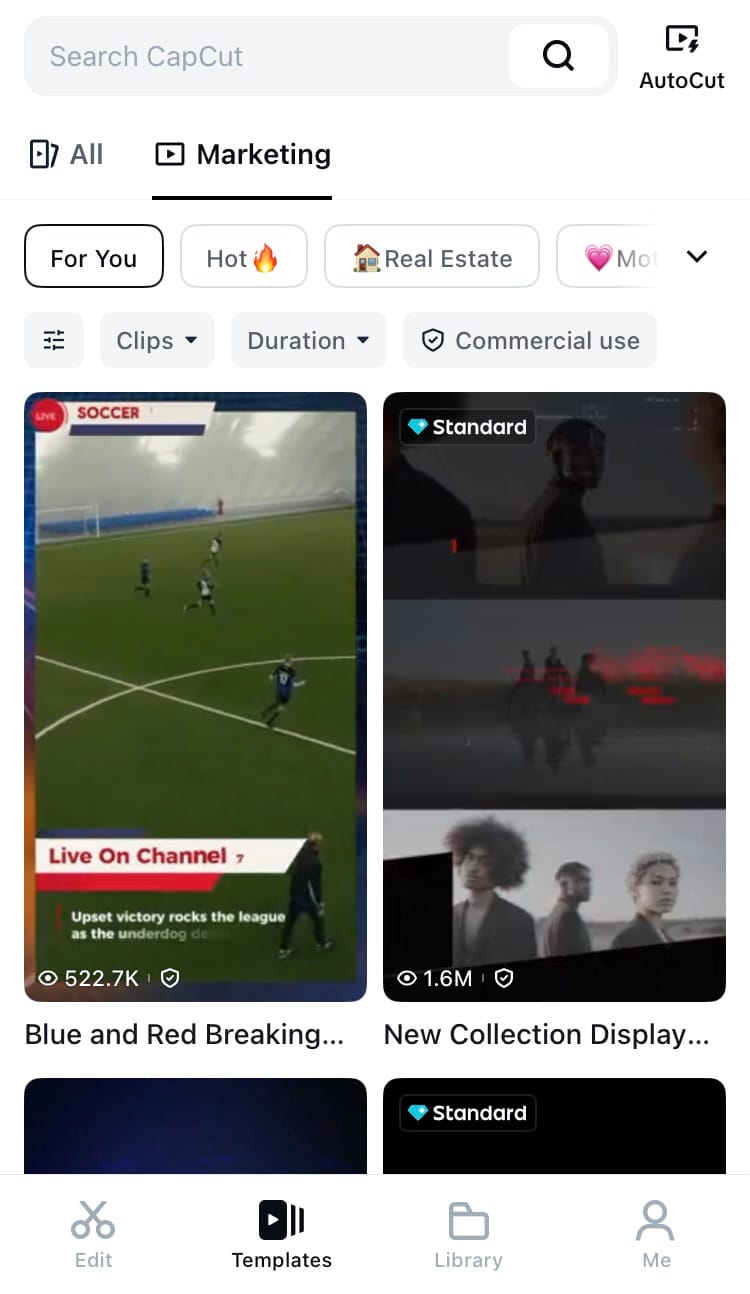This screenshot has width=750, height=1294.
Task: Tap the Templates tab
Action: pyautogui.click(x=281, y=1235)
